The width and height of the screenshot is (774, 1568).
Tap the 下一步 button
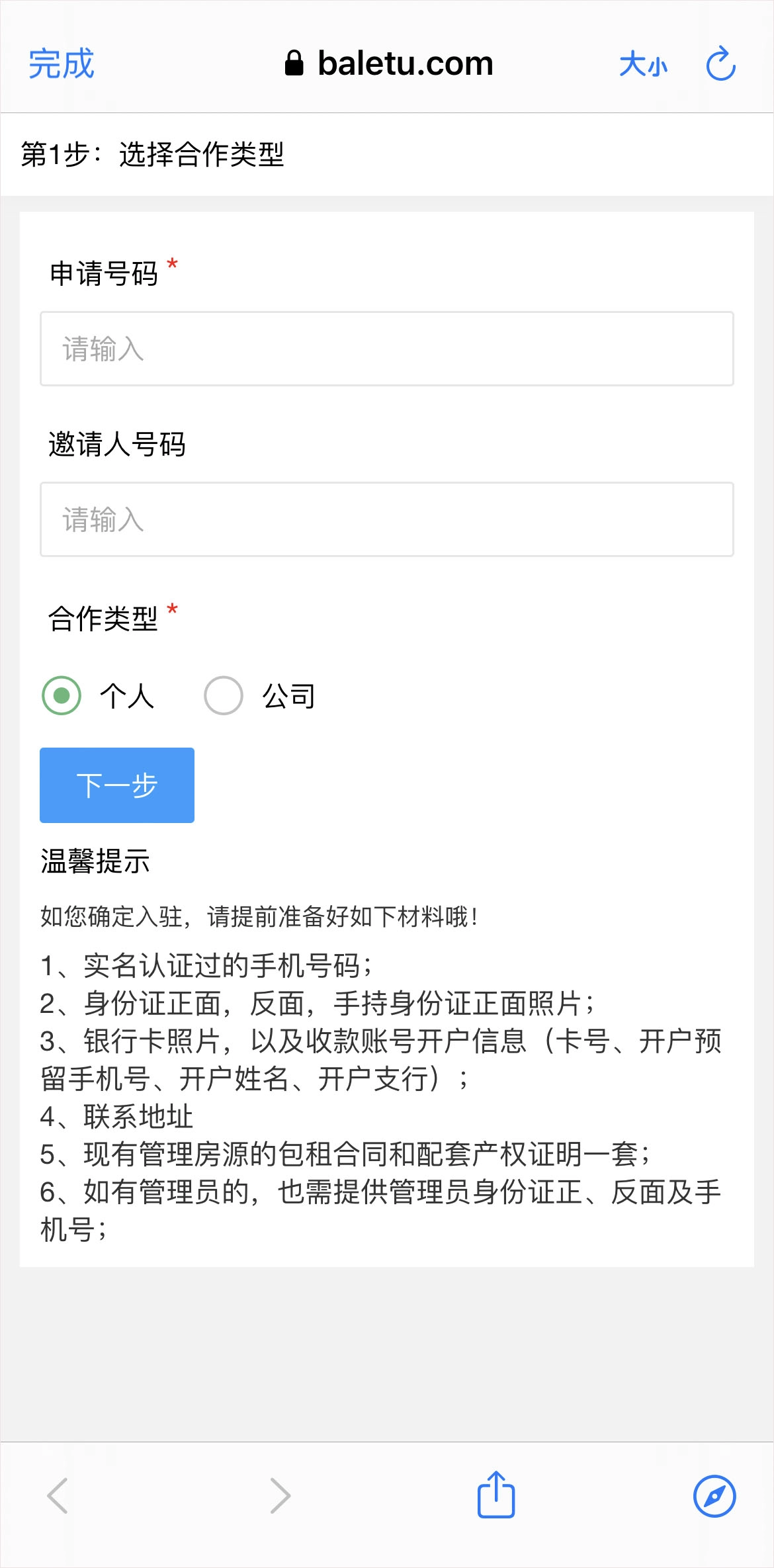pyautogui.click(x=117, y=785)
